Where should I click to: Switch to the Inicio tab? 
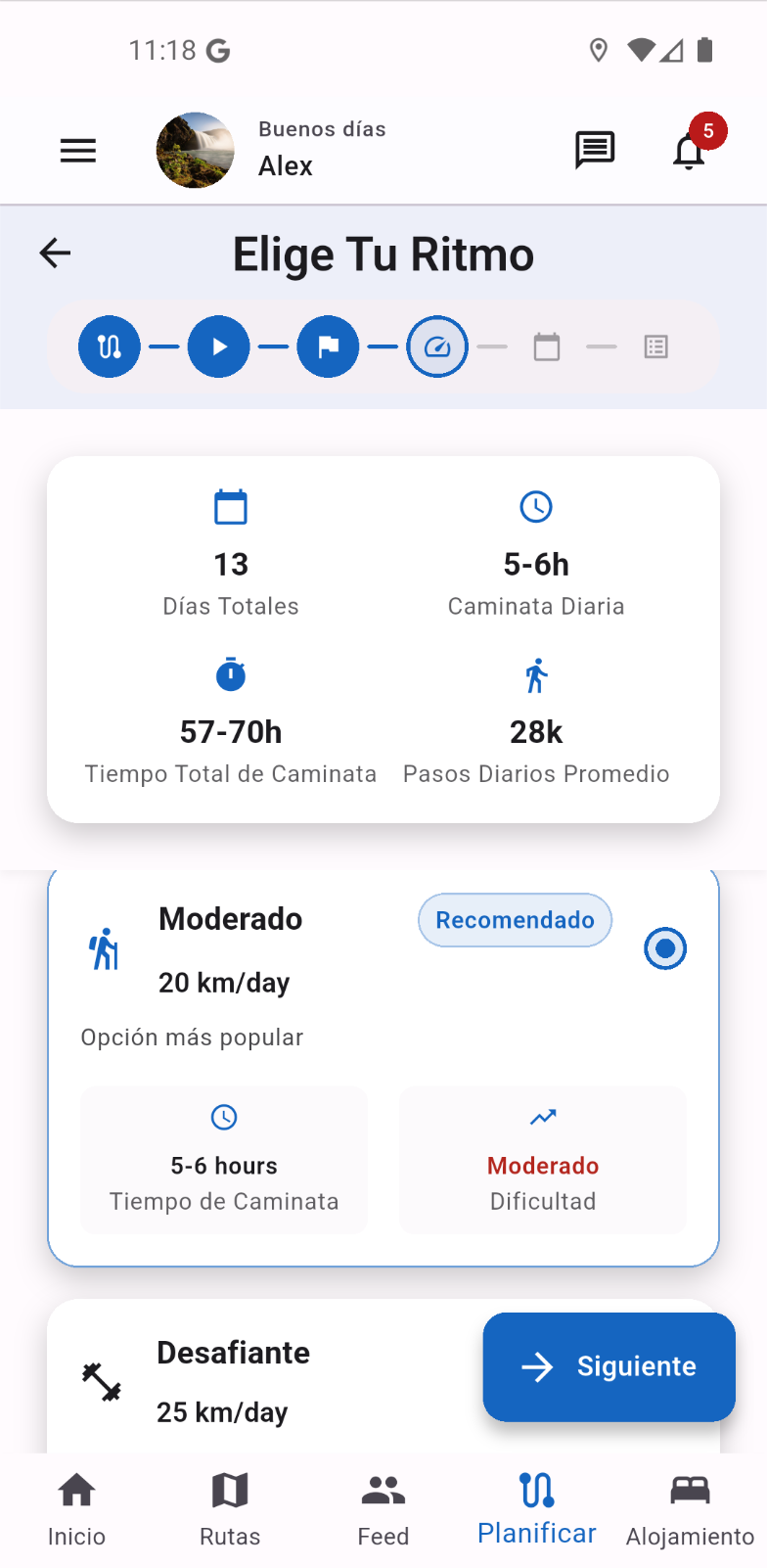(76, 1509)
